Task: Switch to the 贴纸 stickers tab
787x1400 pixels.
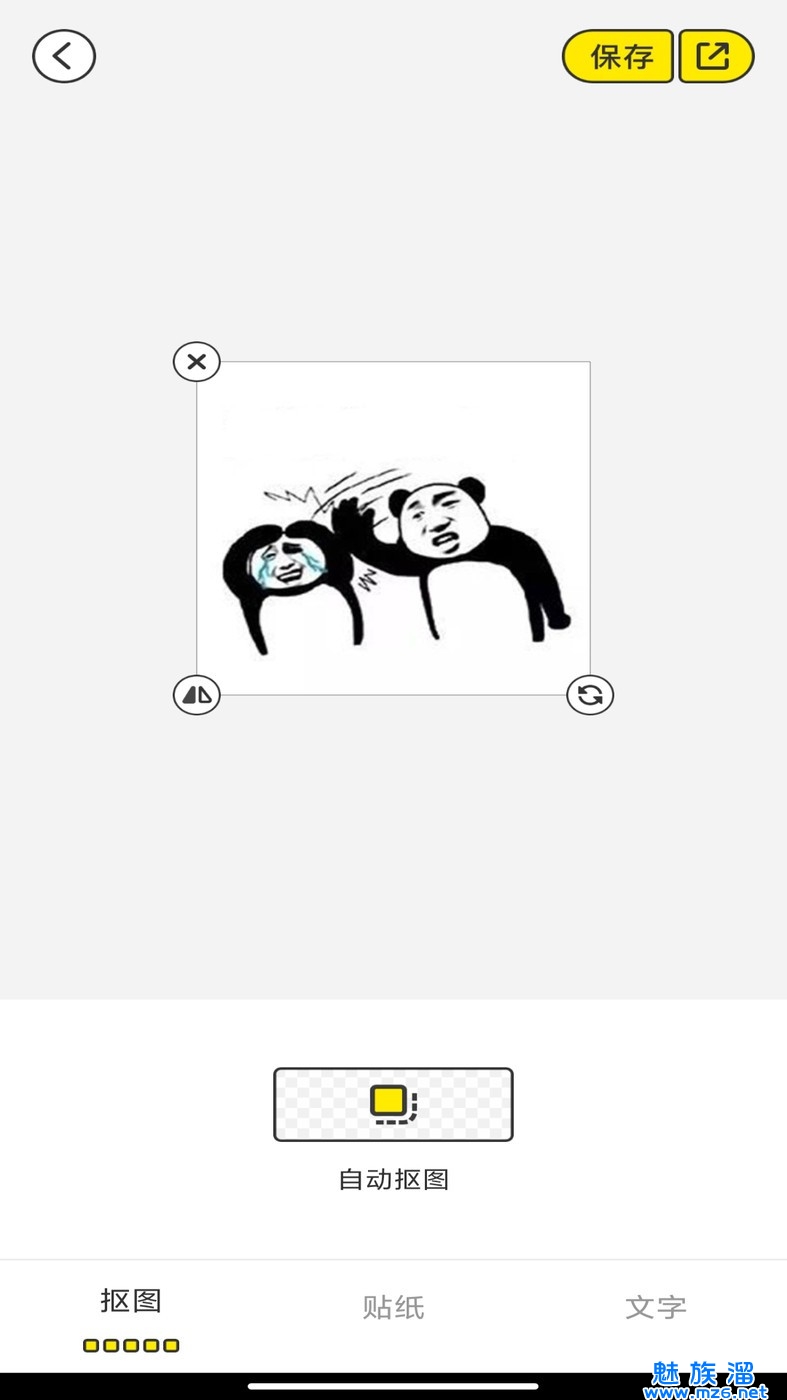Action: 393,1307
